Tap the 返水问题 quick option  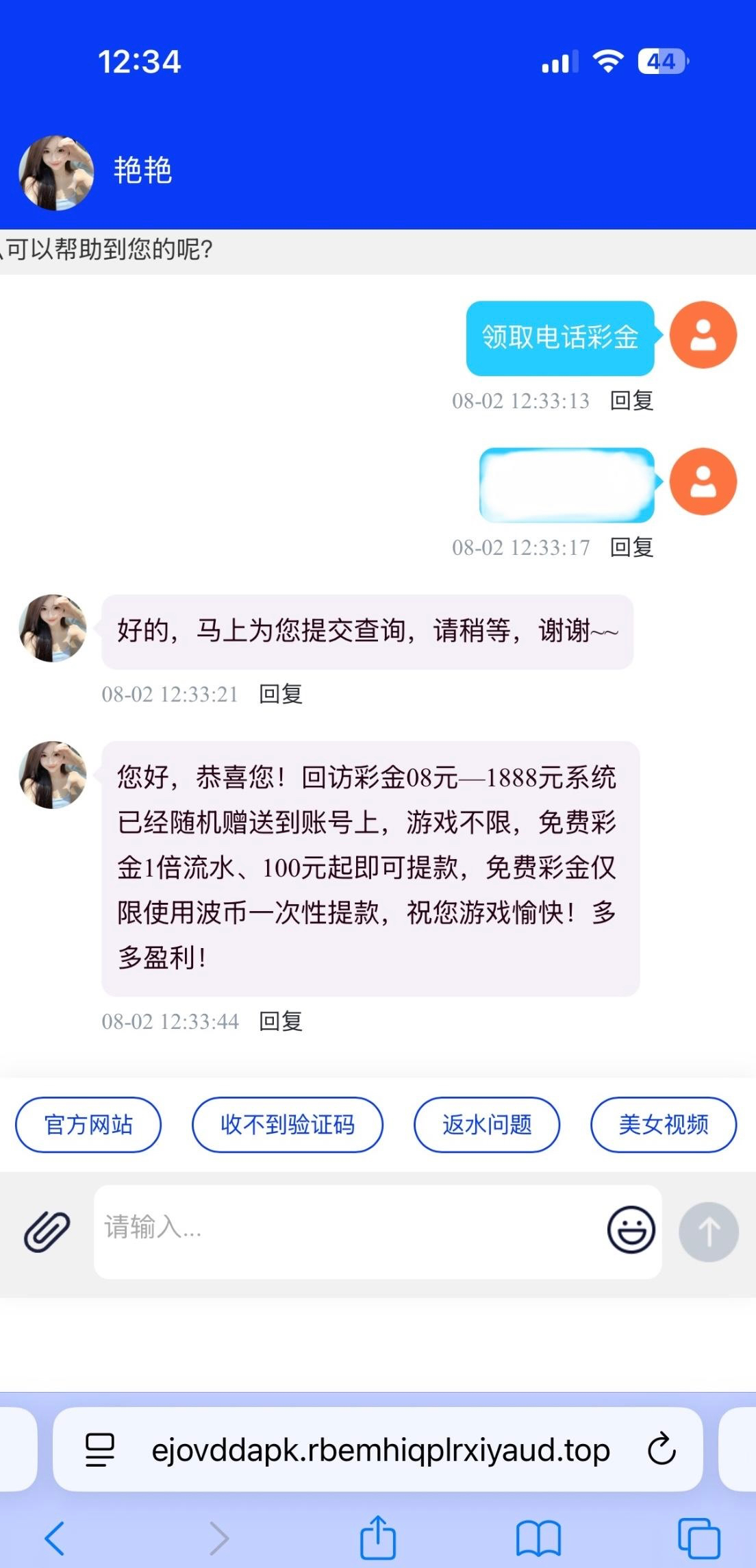487,1124
